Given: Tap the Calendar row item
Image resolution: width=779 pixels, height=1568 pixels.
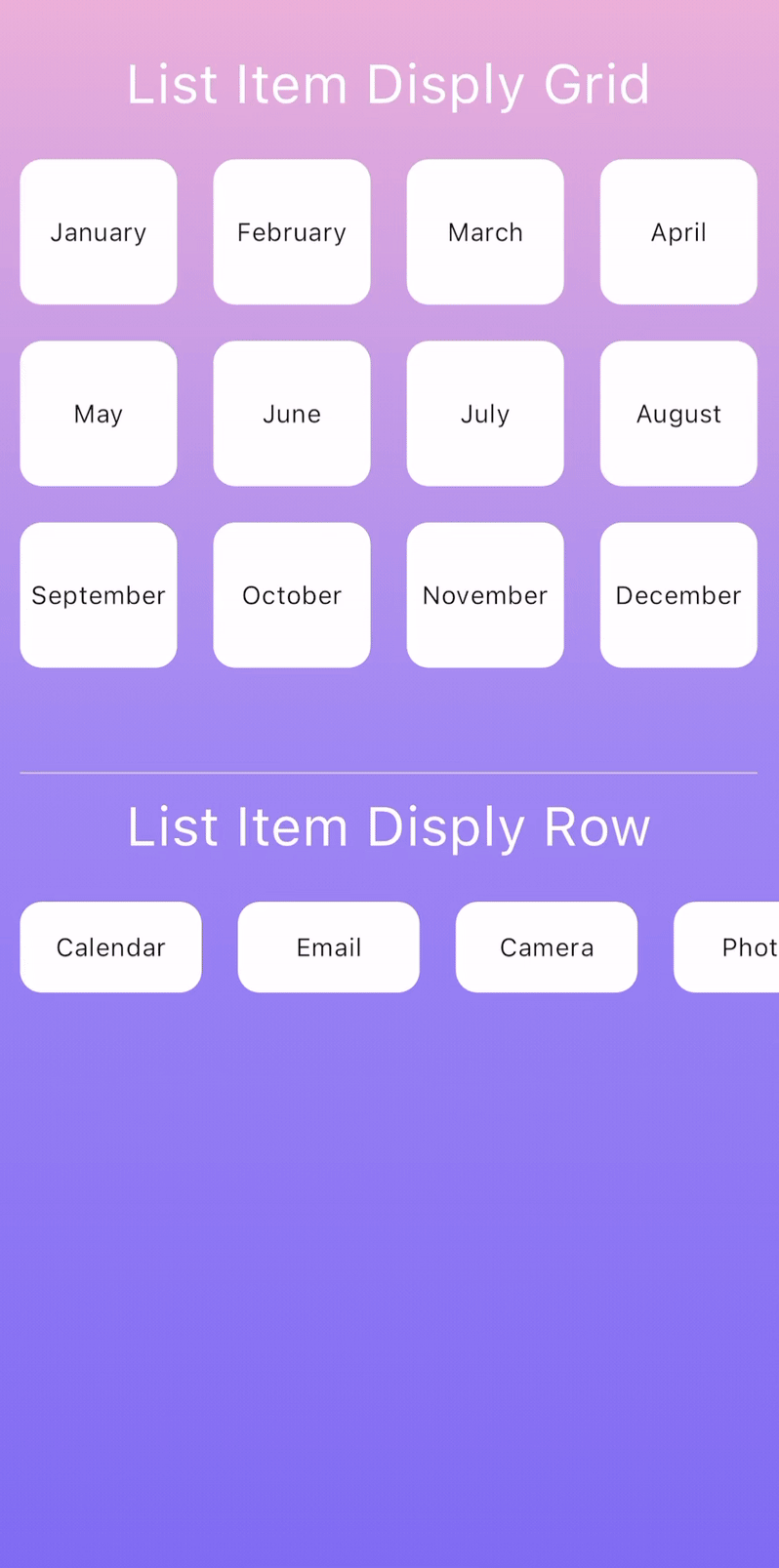Looking at the screenshot, I should coord(110,947).
